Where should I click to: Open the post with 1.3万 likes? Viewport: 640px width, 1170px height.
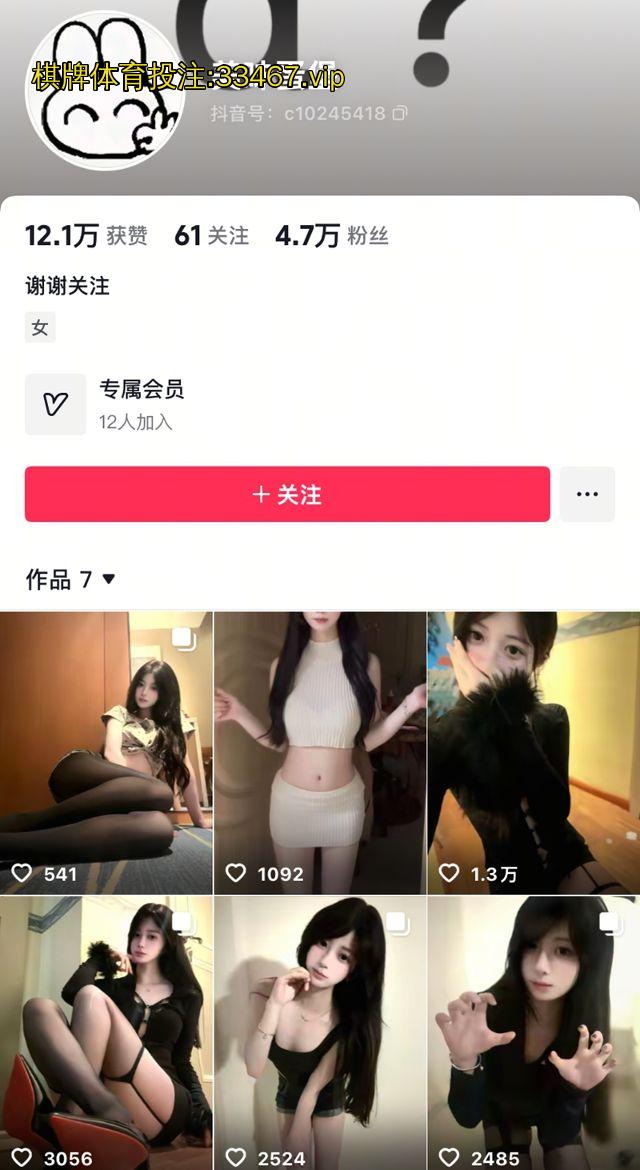point(534,752)
